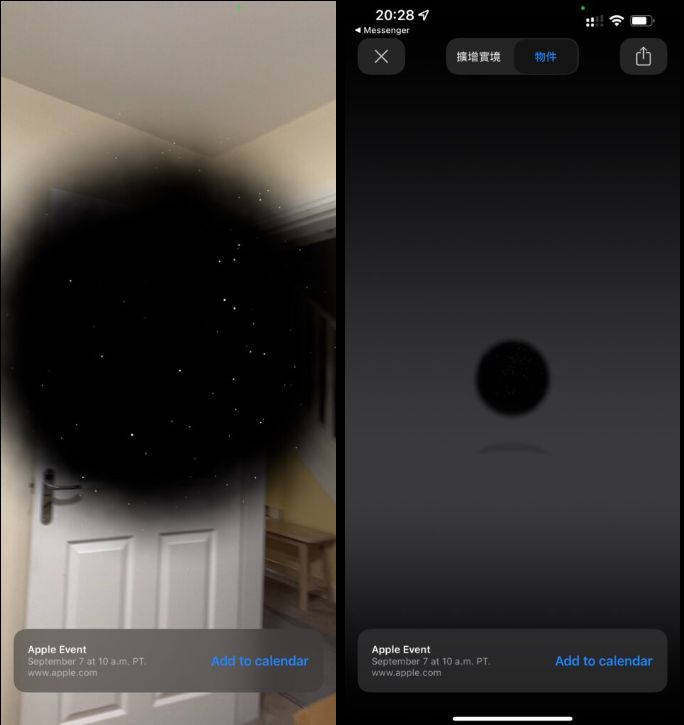684x725 pixels.
Task: Select the 物件 tab
Action: tap(545, 57)
